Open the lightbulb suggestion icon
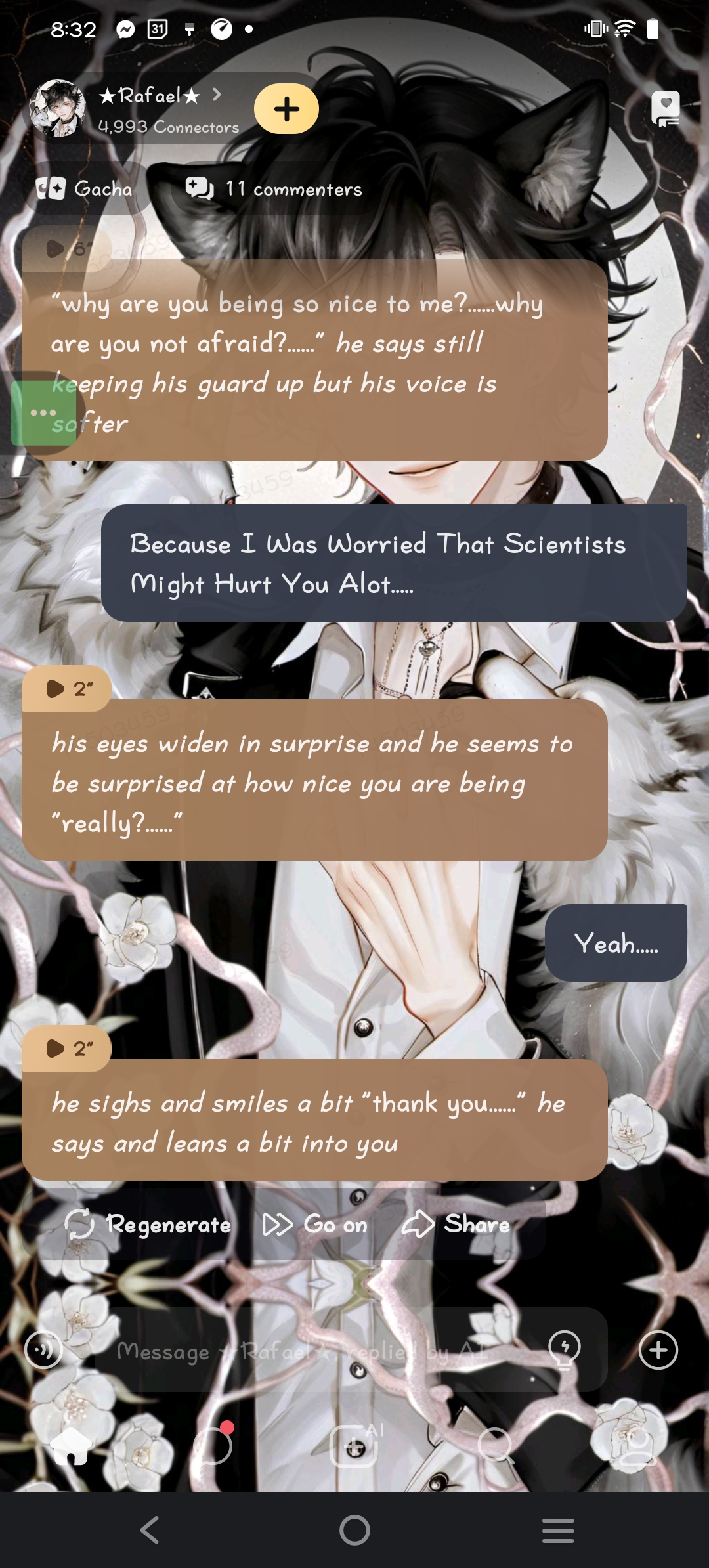 pyautogui.click(x=565, y=1350)
